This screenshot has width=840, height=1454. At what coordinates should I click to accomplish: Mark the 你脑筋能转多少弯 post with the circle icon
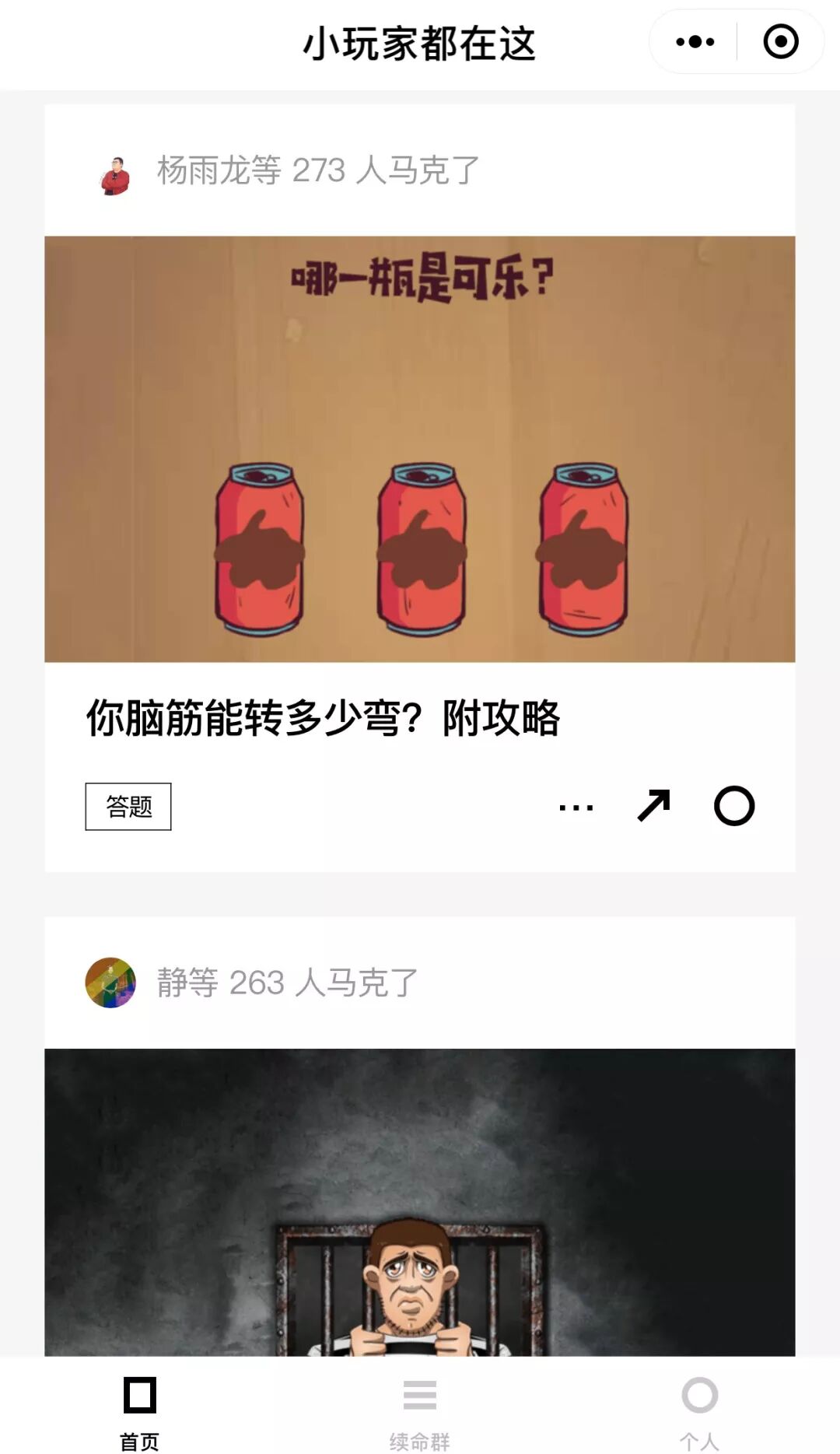[x=734, y=806]
